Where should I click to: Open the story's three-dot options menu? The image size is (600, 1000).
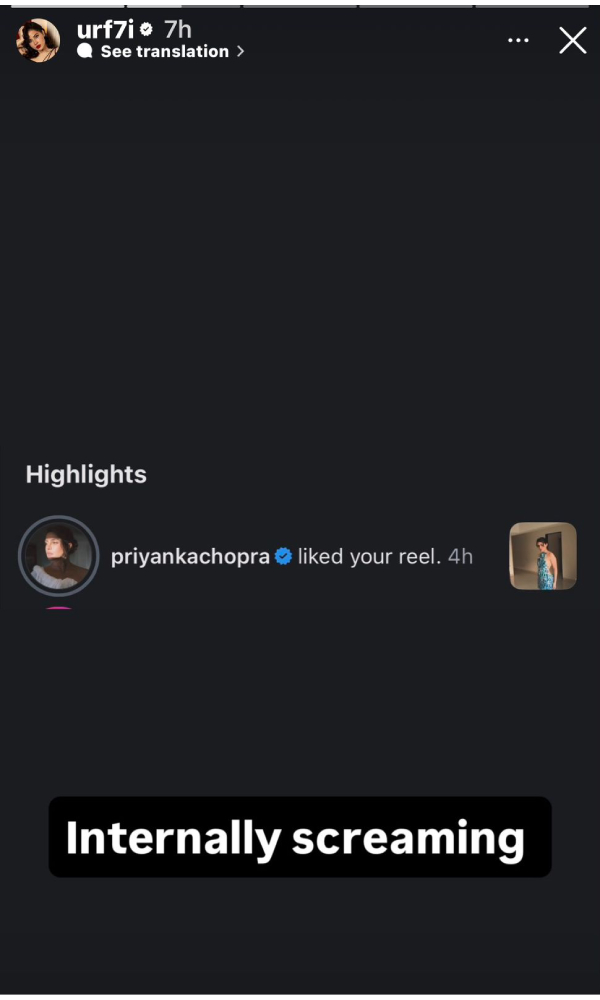tap(517, 41)
